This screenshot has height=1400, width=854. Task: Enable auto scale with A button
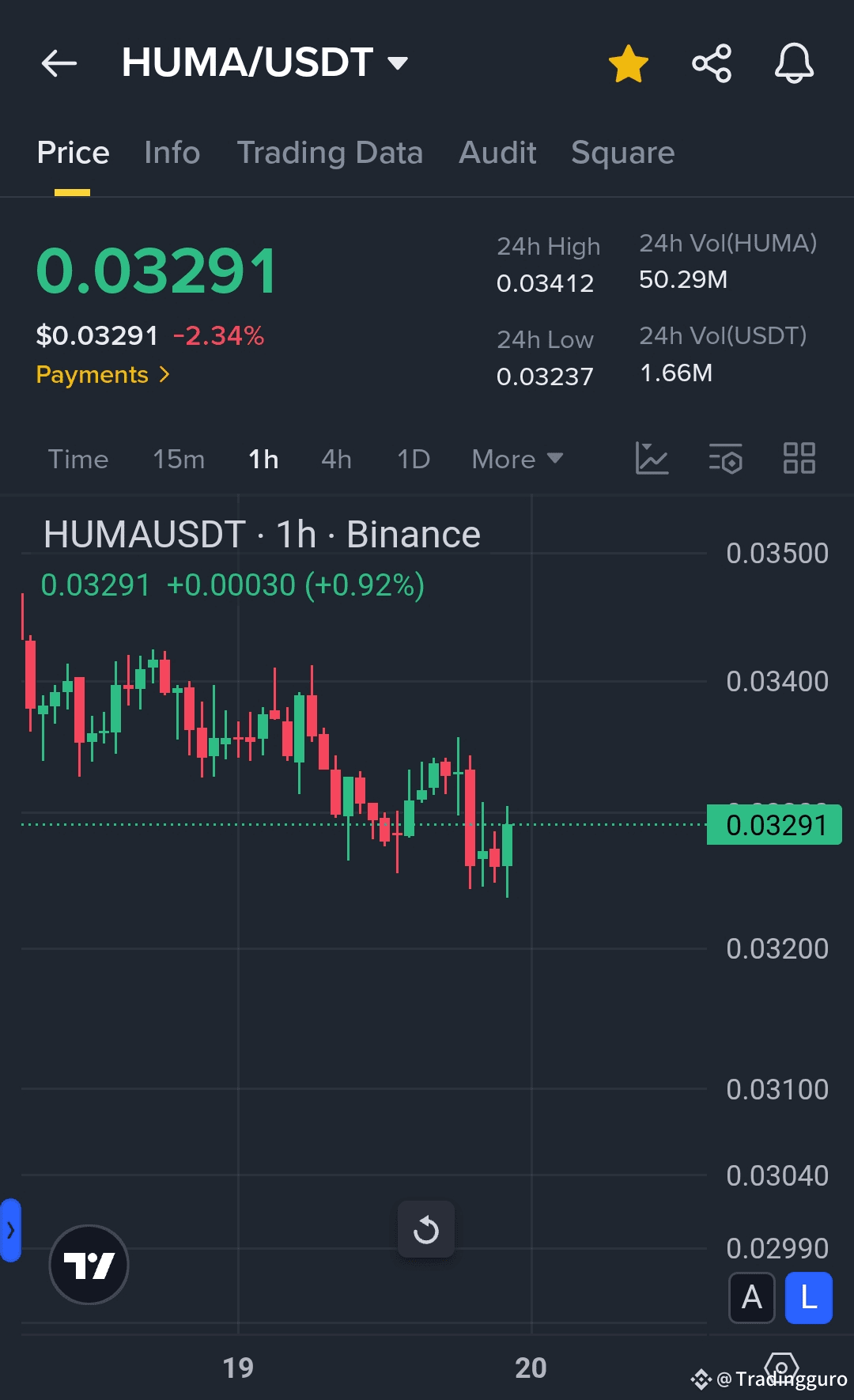pyautogui.click(x=751, y=1297)
